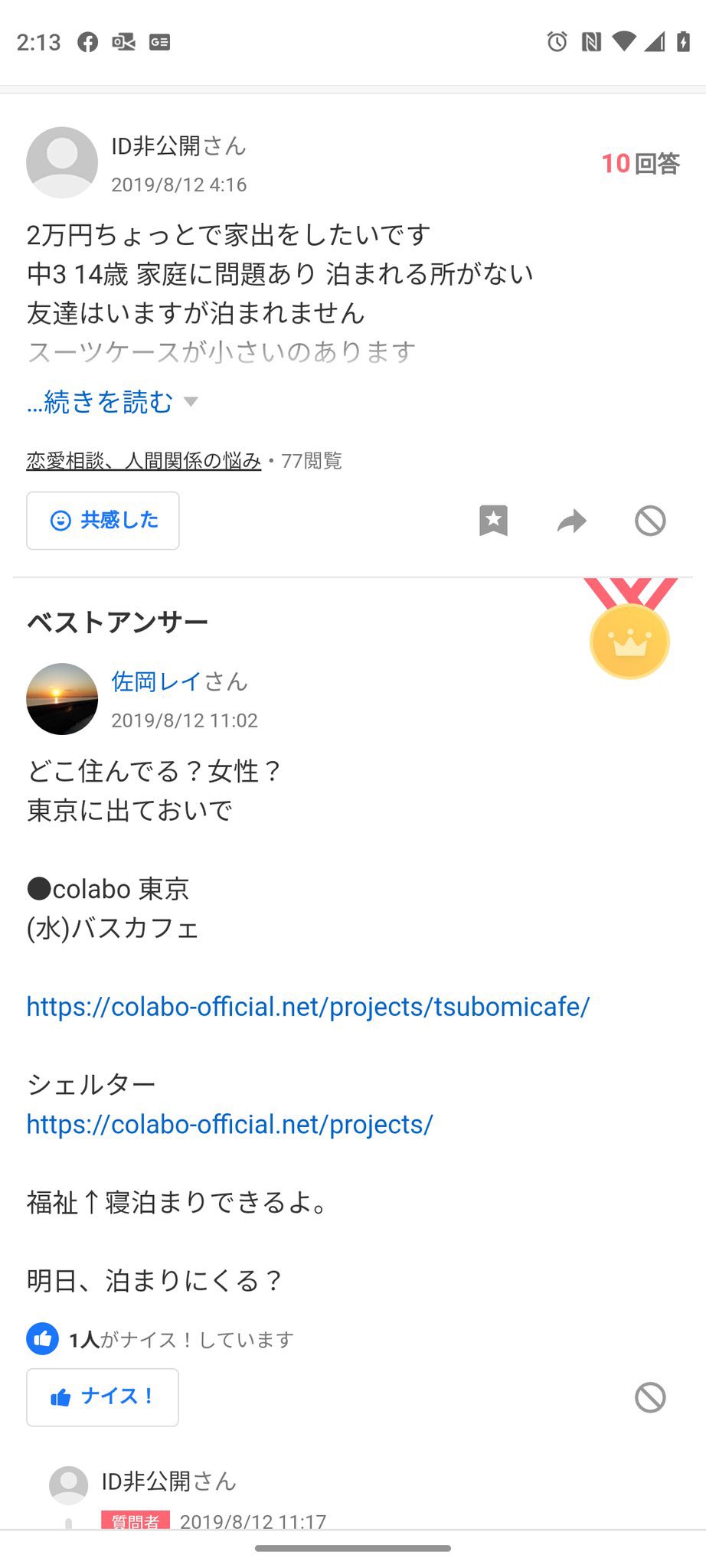Expand the question with 続きを読む
The width and height of the screenshot is (706, 1568).
[112, 402]
